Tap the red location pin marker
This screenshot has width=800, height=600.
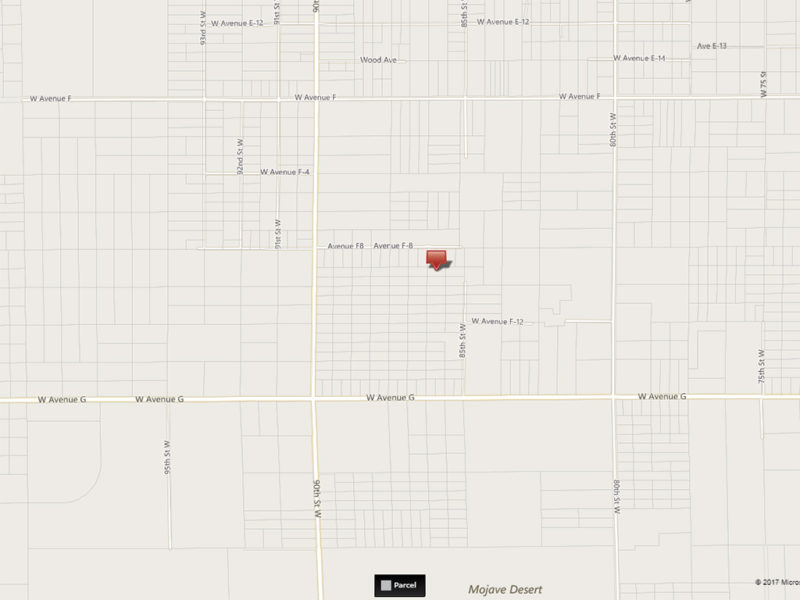click(x=438, y=260)
